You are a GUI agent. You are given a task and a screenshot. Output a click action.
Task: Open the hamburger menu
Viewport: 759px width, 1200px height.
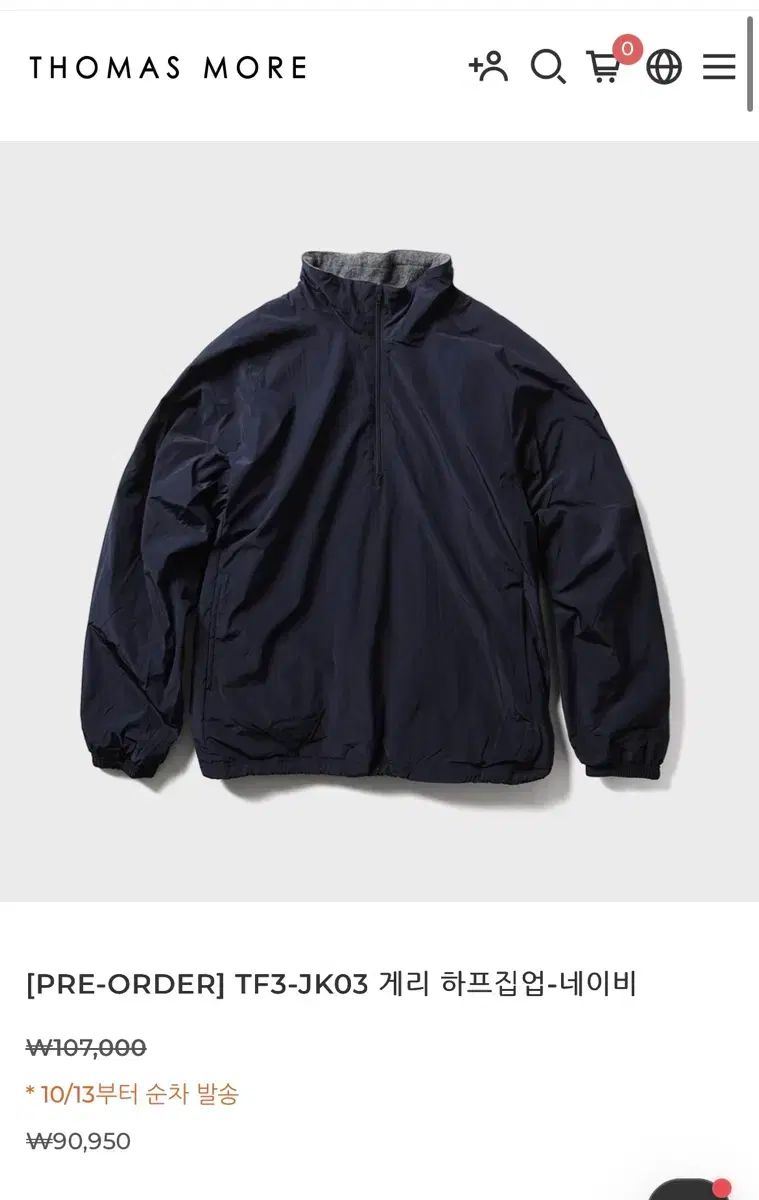click(719, 67)
